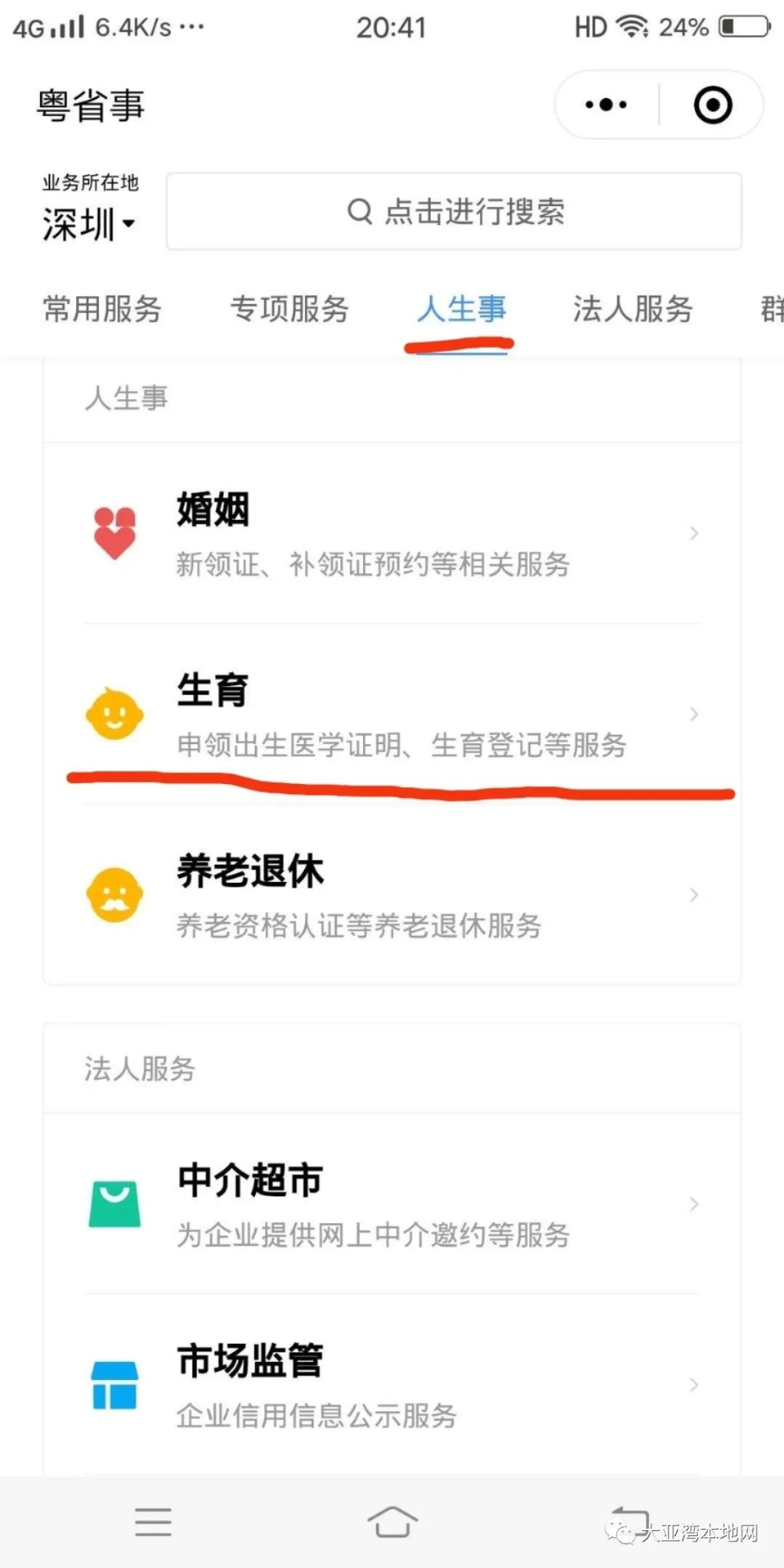Image resolution: width=784 pixels, height=1568 pixels.
Task: Switch to the 专项服务 tab
Action: tap(289, 309)
